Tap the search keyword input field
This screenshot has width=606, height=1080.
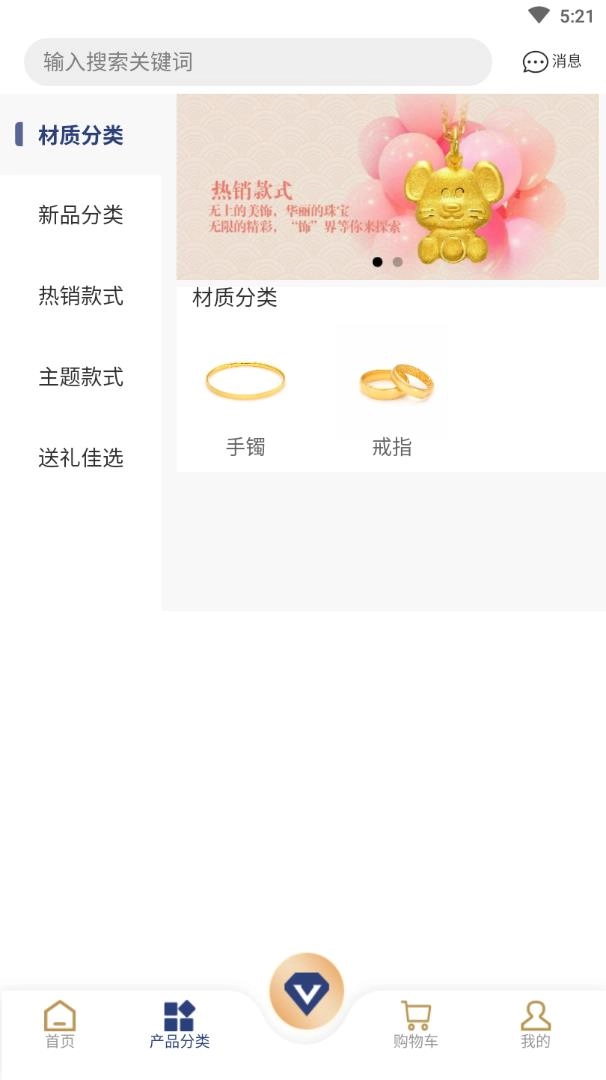pos(257,62)
